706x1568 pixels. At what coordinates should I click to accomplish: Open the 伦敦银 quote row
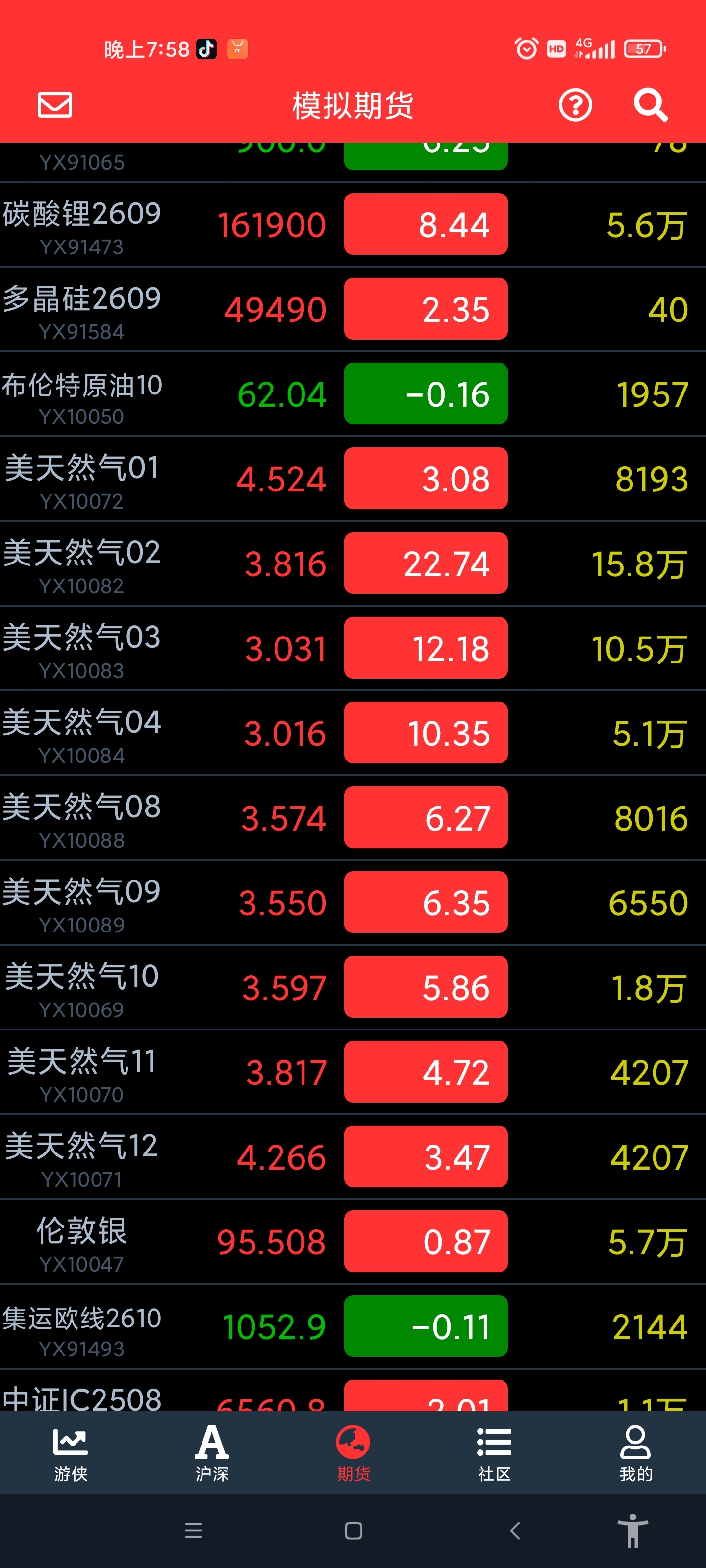[x=82, y=1242]
